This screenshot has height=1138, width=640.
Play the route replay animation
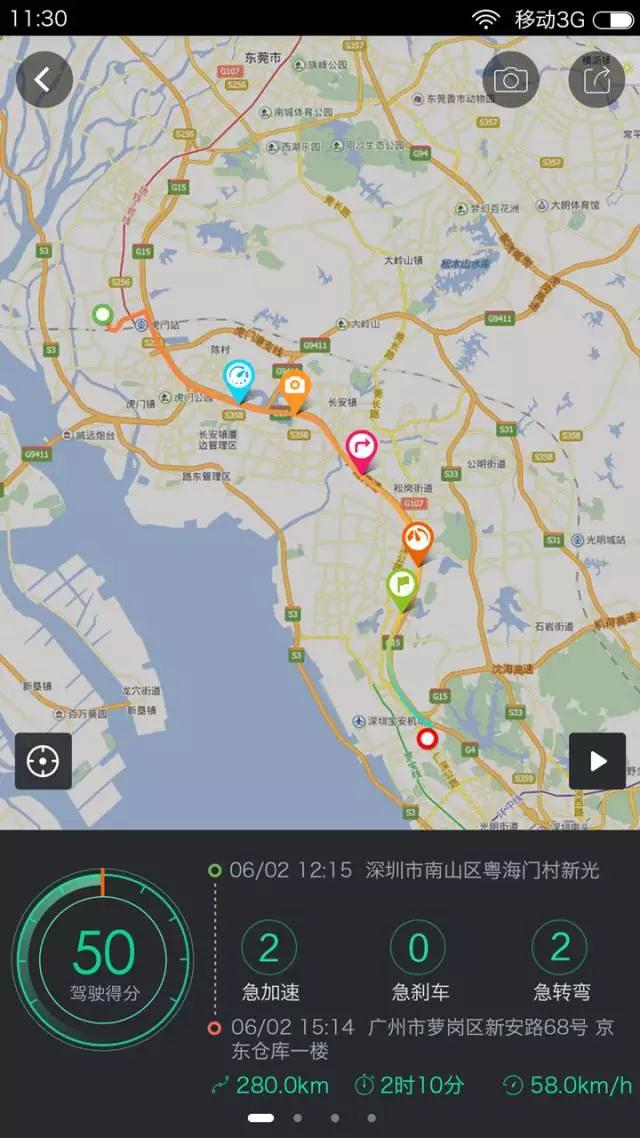tap(597, 761)
